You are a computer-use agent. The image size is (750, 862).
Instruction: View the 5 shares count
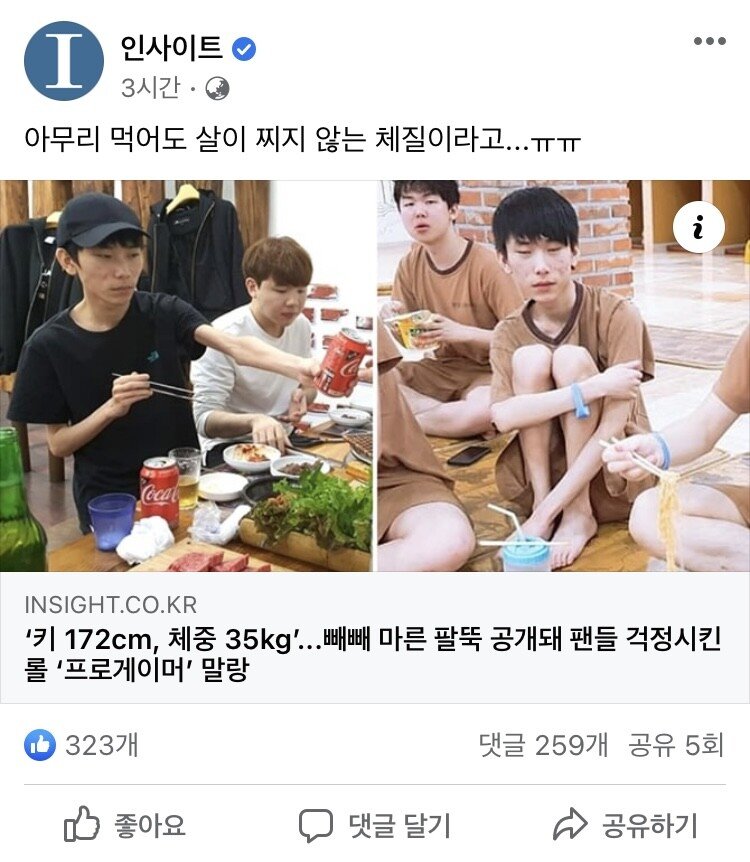[675, 745]
